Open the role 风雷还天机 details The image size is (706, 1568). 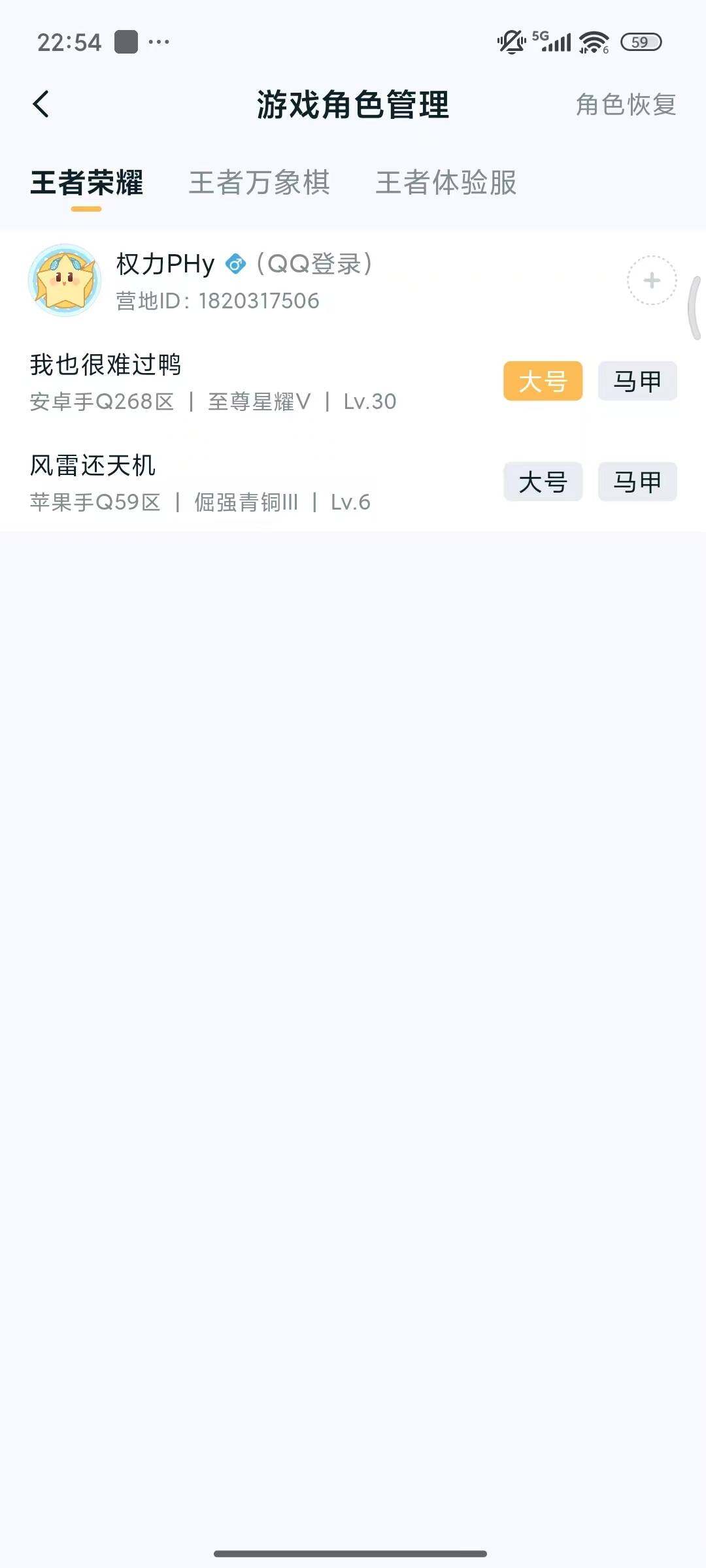[92, 466]
